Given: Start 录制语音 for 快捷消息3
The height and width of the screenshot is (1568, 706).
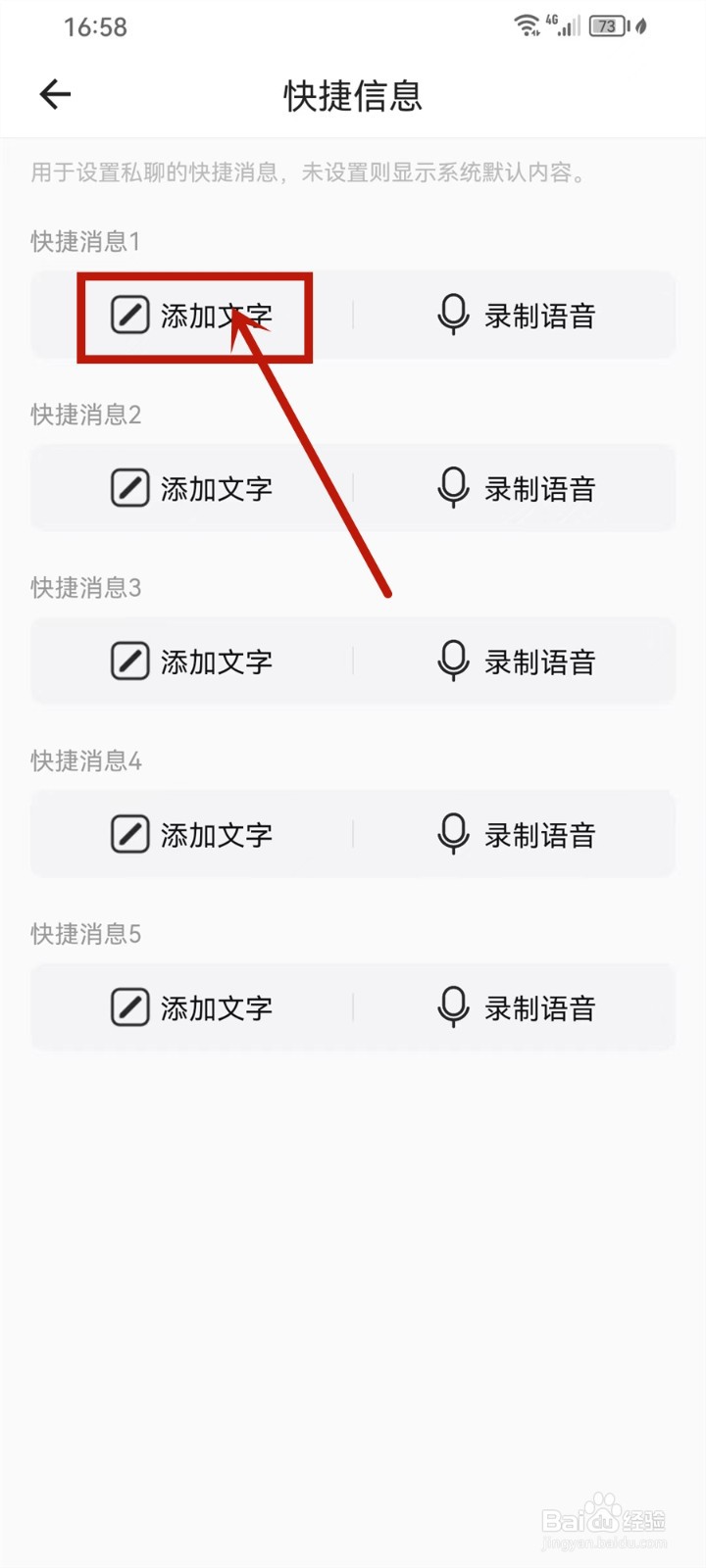Looking at the screenshot, I should point(538,661).
